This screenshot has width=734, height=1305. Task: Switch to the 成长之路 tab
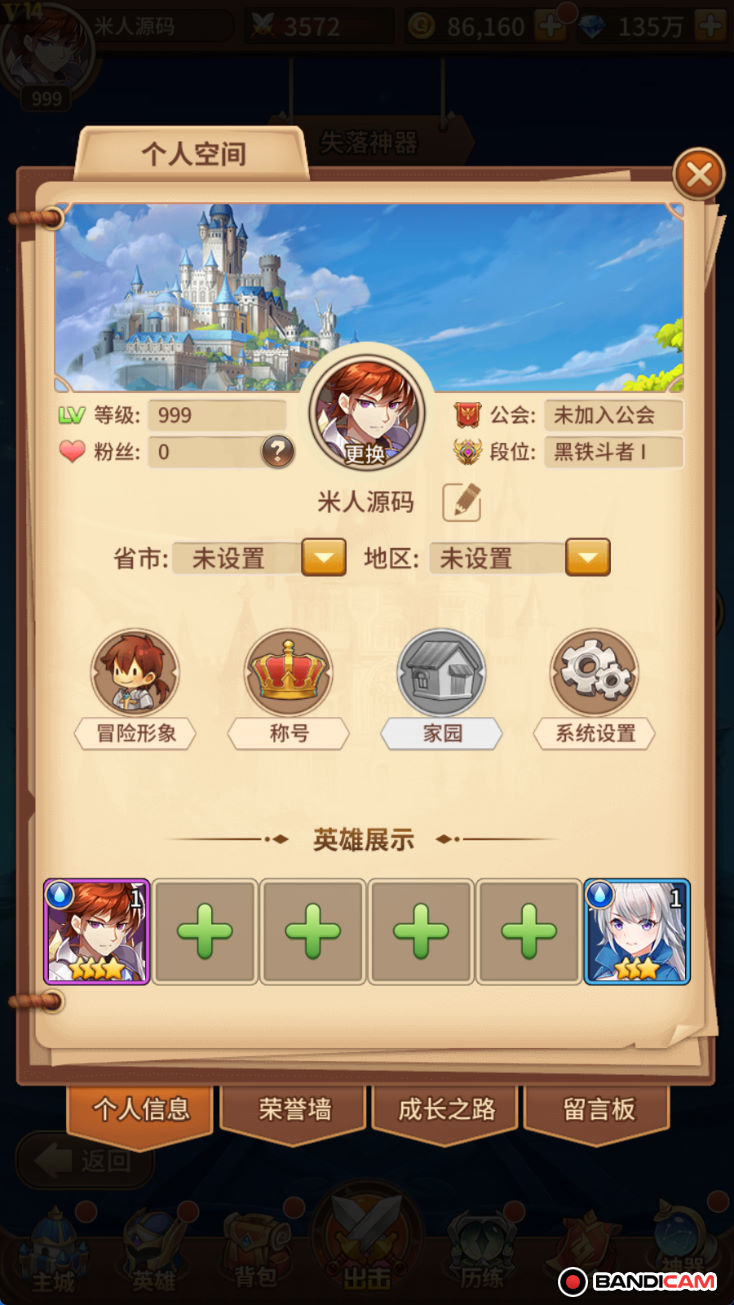[x=446, y=1109]
